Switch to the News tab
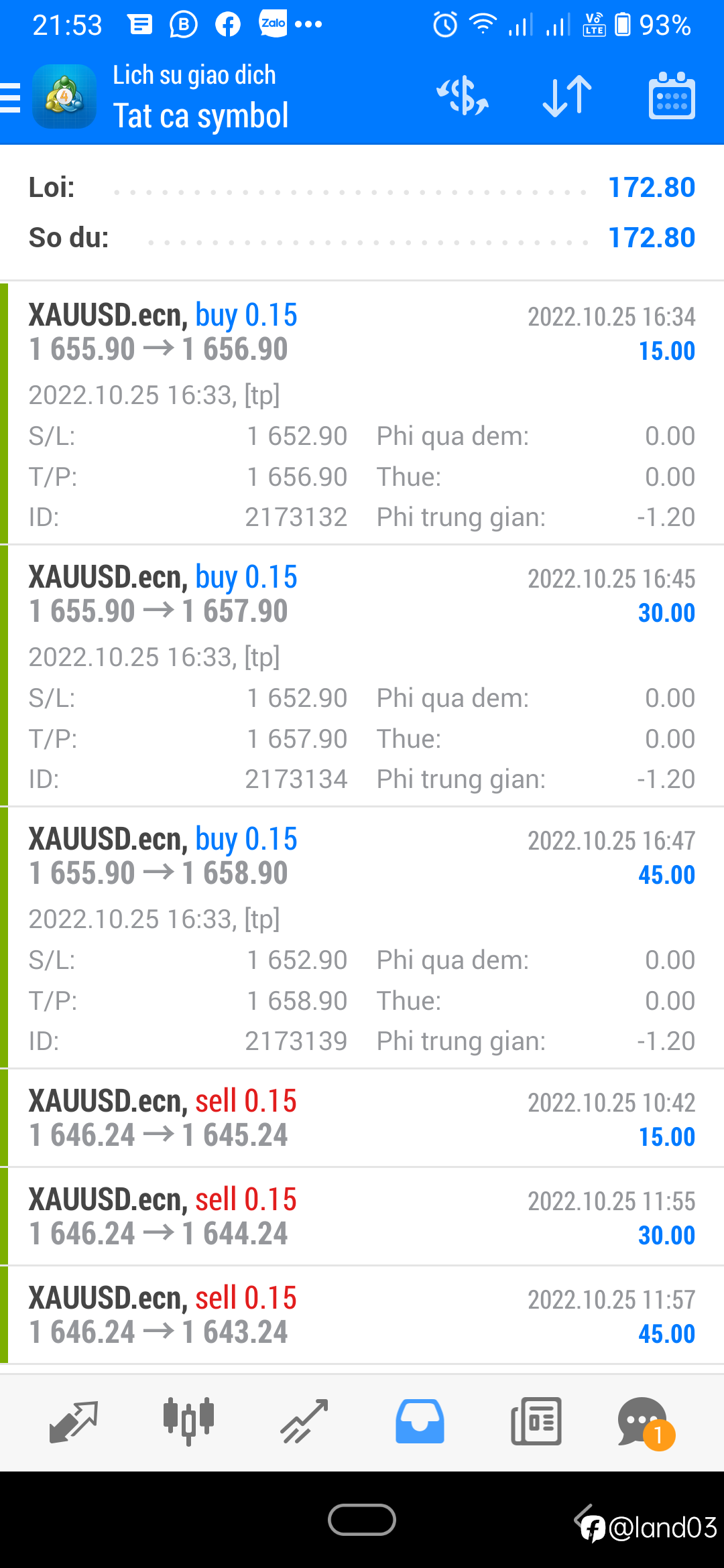 [536, 1421]
